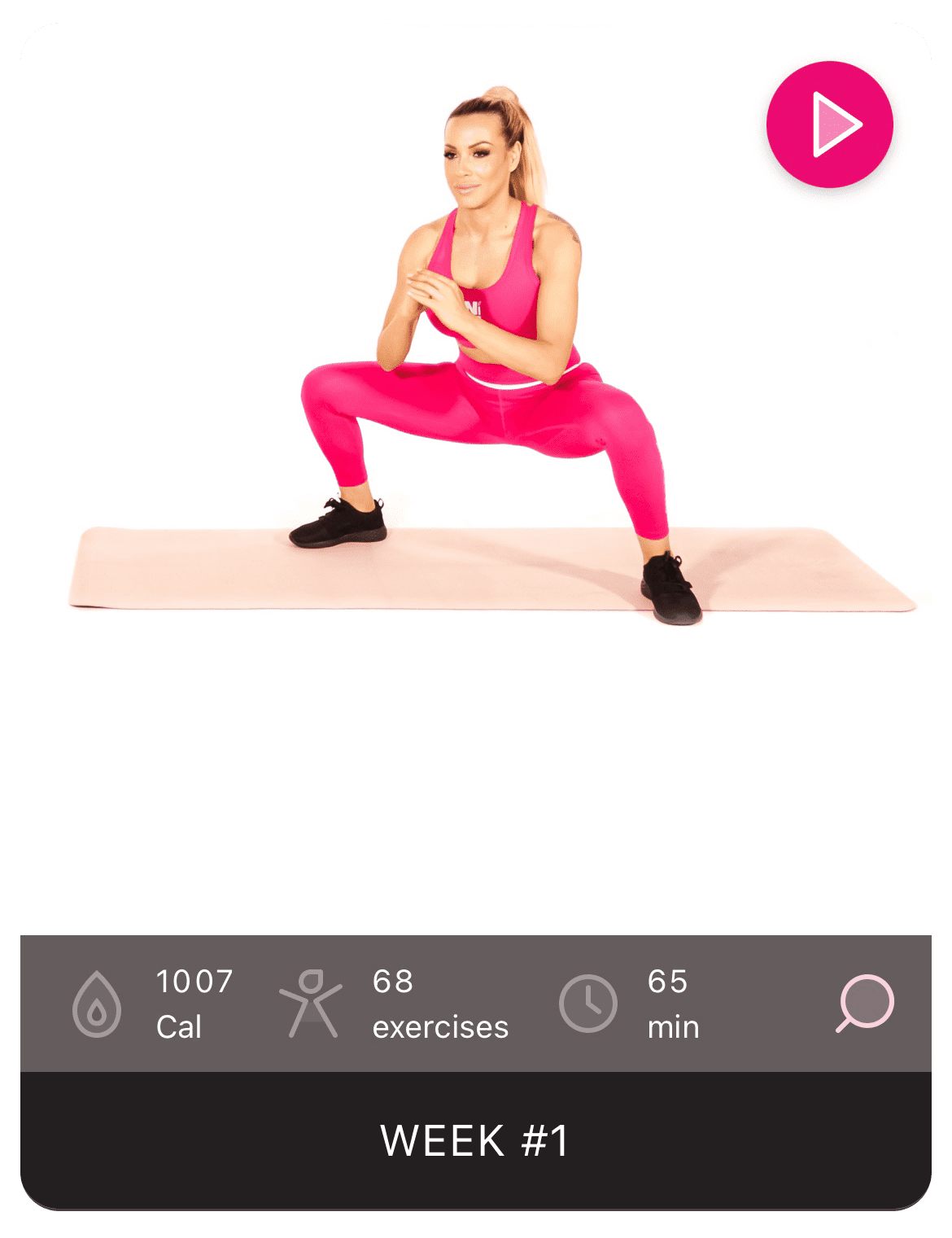Start the Week #1 workout with the play button
Viewport: 952px width, 1238px height.
[829, 125]
